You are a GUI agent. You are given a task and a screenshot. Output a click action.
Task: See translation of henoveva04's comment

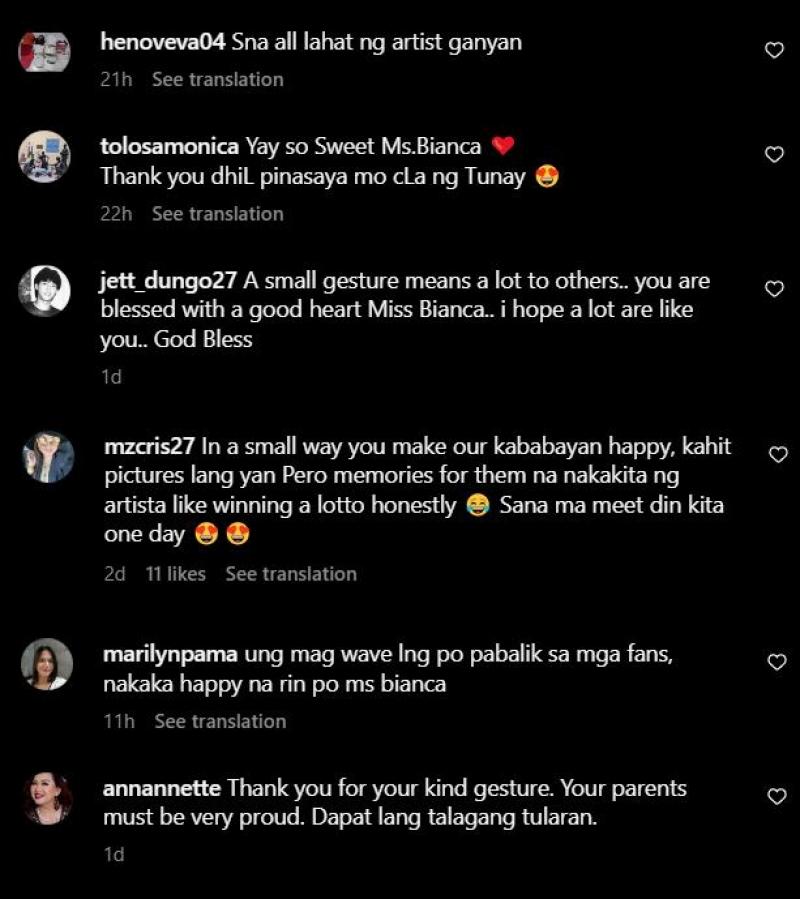click(x=217, y=79)
